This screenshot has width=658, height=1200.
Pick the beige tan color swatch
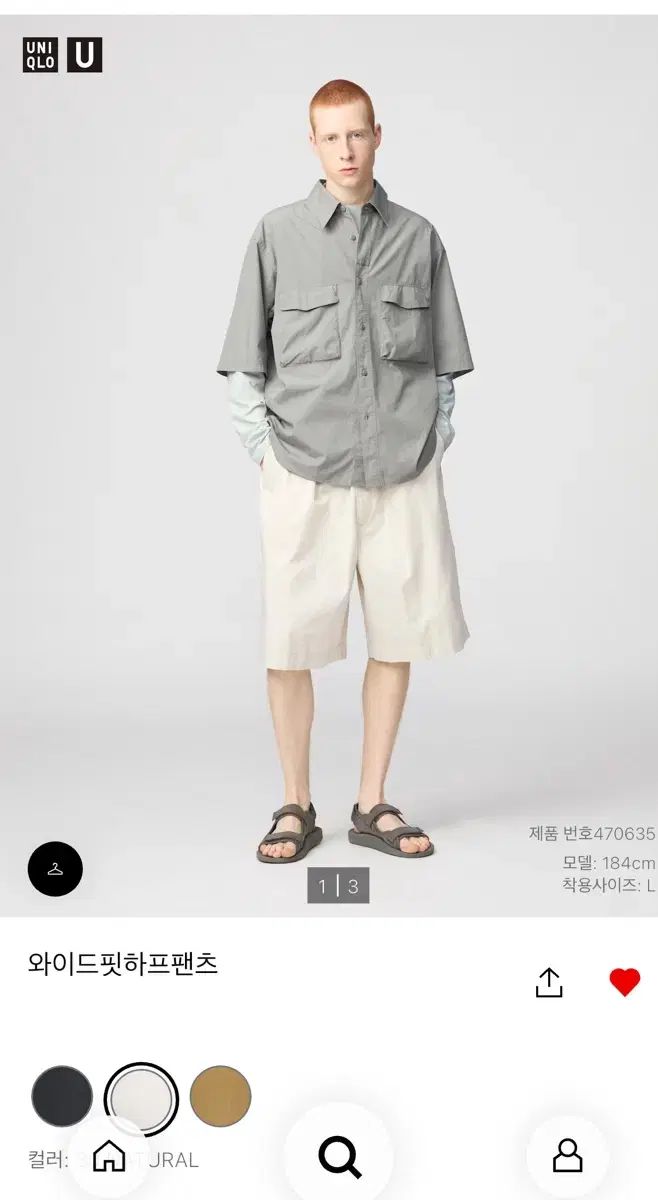click(x=220, y=1096)
